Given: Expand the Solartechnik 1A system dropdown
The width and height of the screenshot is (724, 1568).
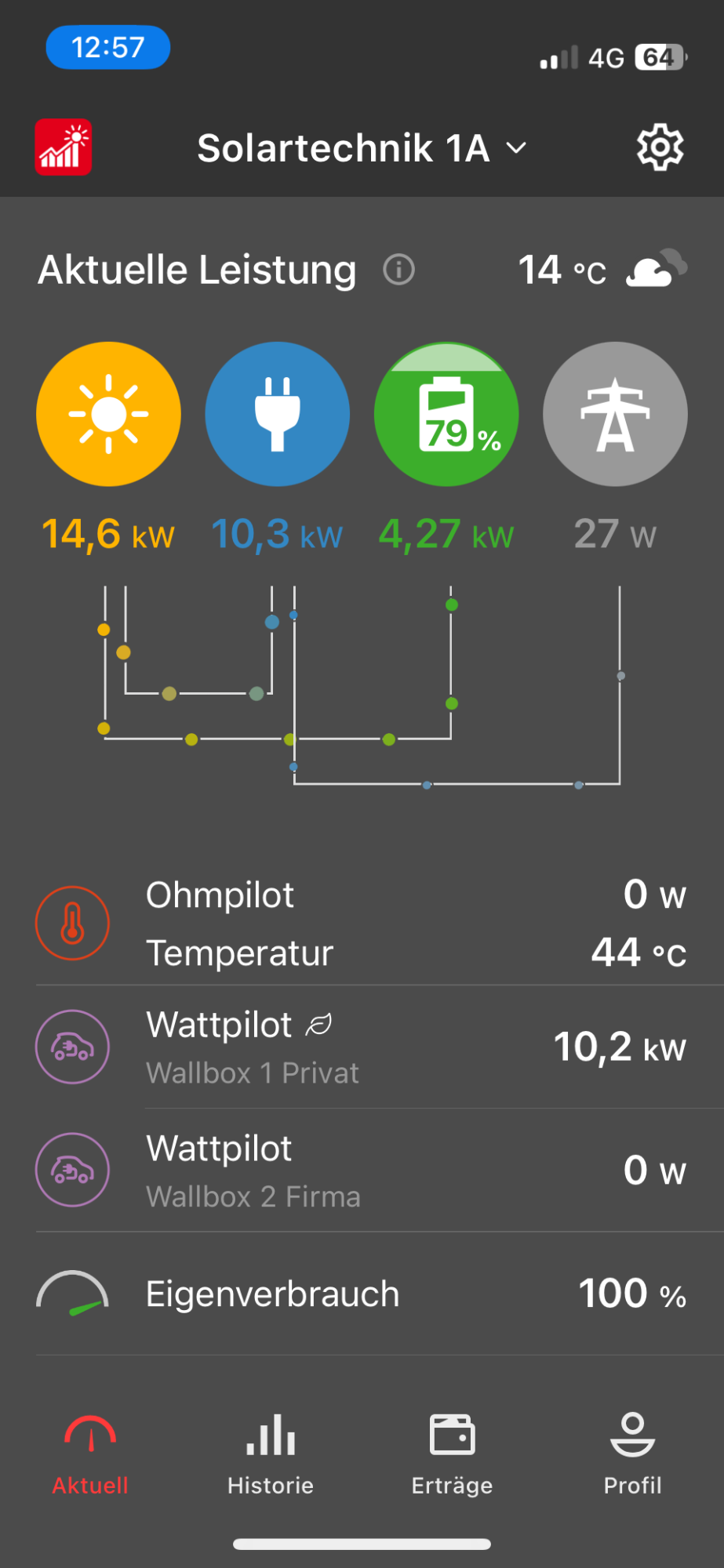Looking at the screenshot, I should tap(361, 148).
